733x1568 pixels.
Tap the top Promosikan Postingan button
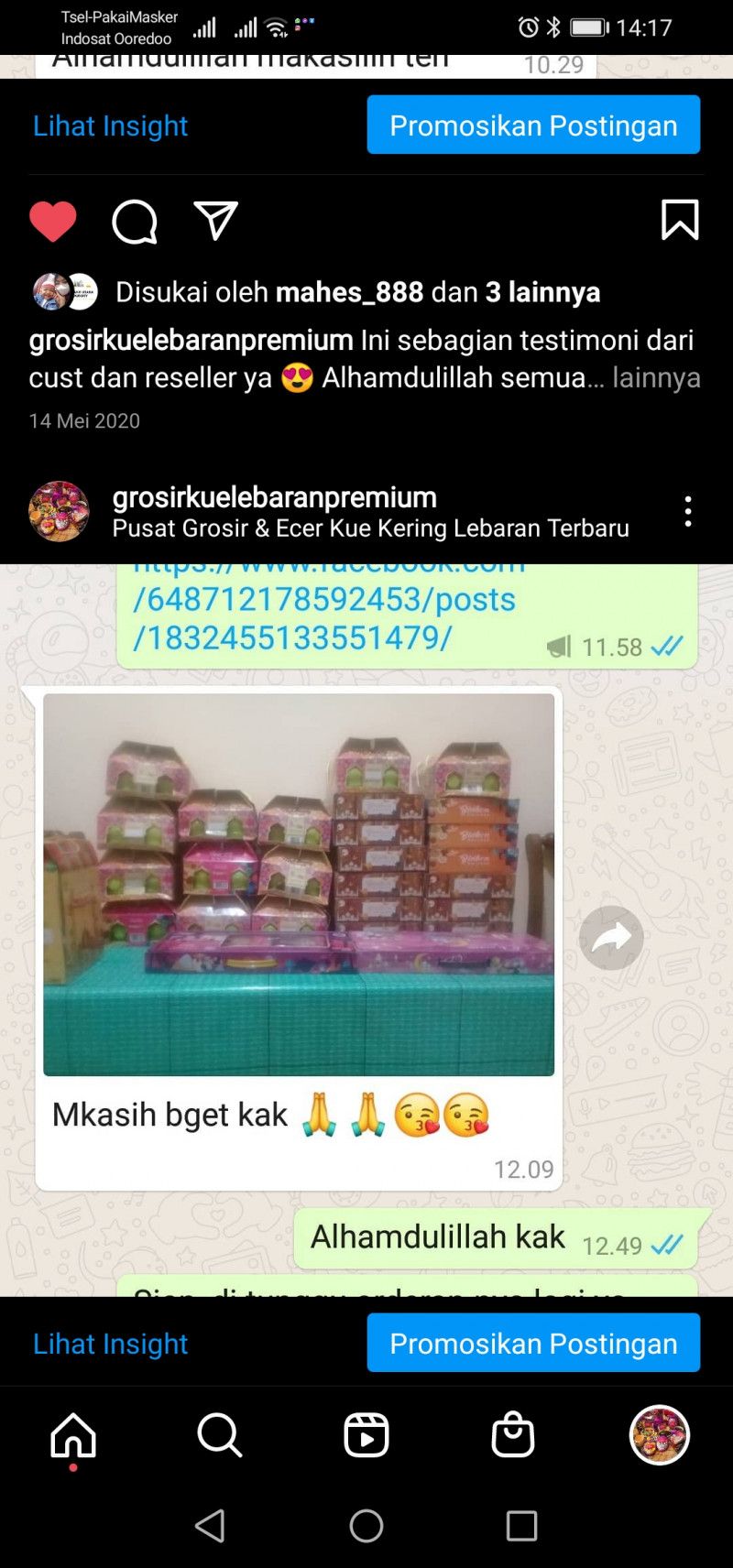(x=533, y=125)
